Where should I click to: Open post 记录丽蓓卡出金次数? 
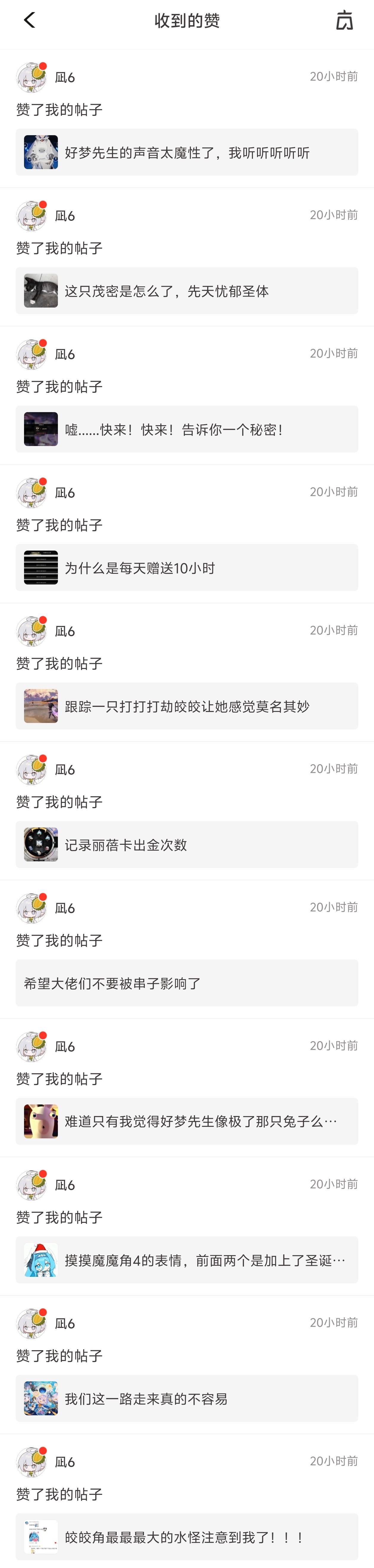(x=187, y=845)
